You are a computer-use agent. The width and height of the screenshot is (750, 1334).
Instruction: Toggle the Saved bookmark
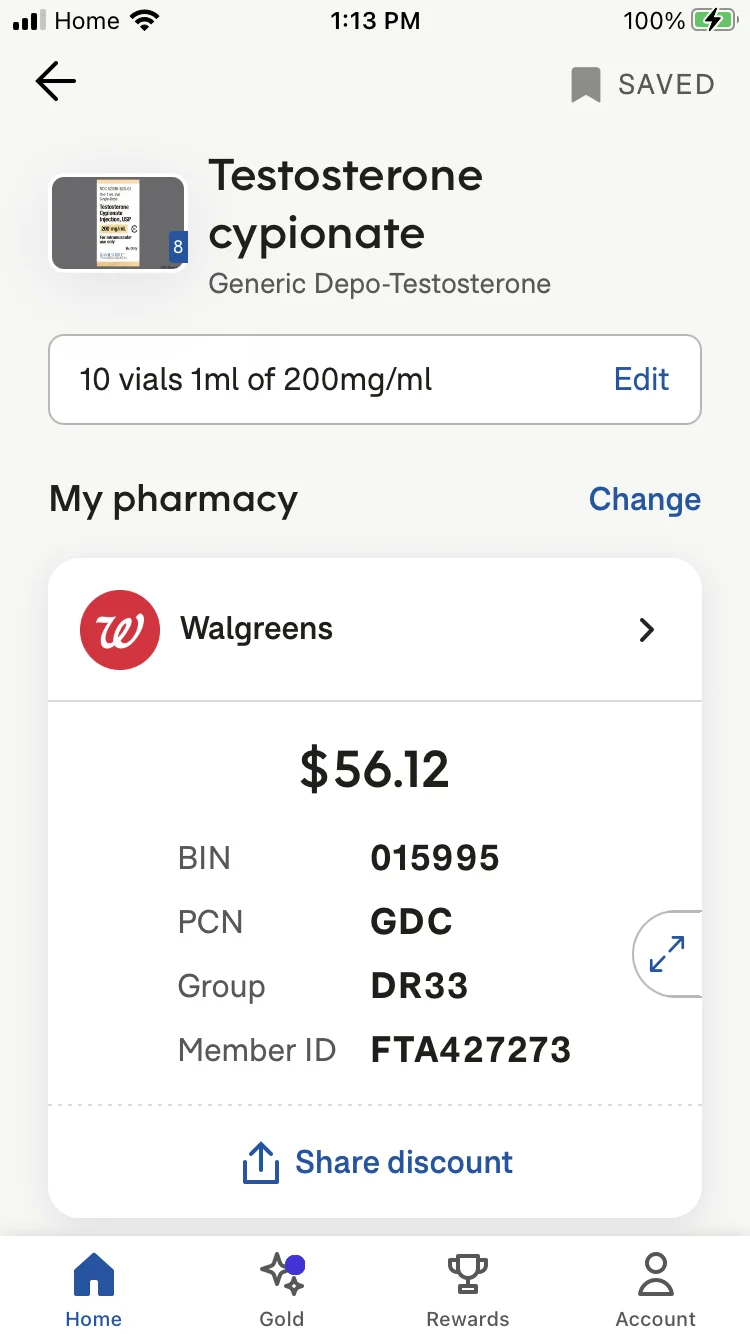coord(642,85)
